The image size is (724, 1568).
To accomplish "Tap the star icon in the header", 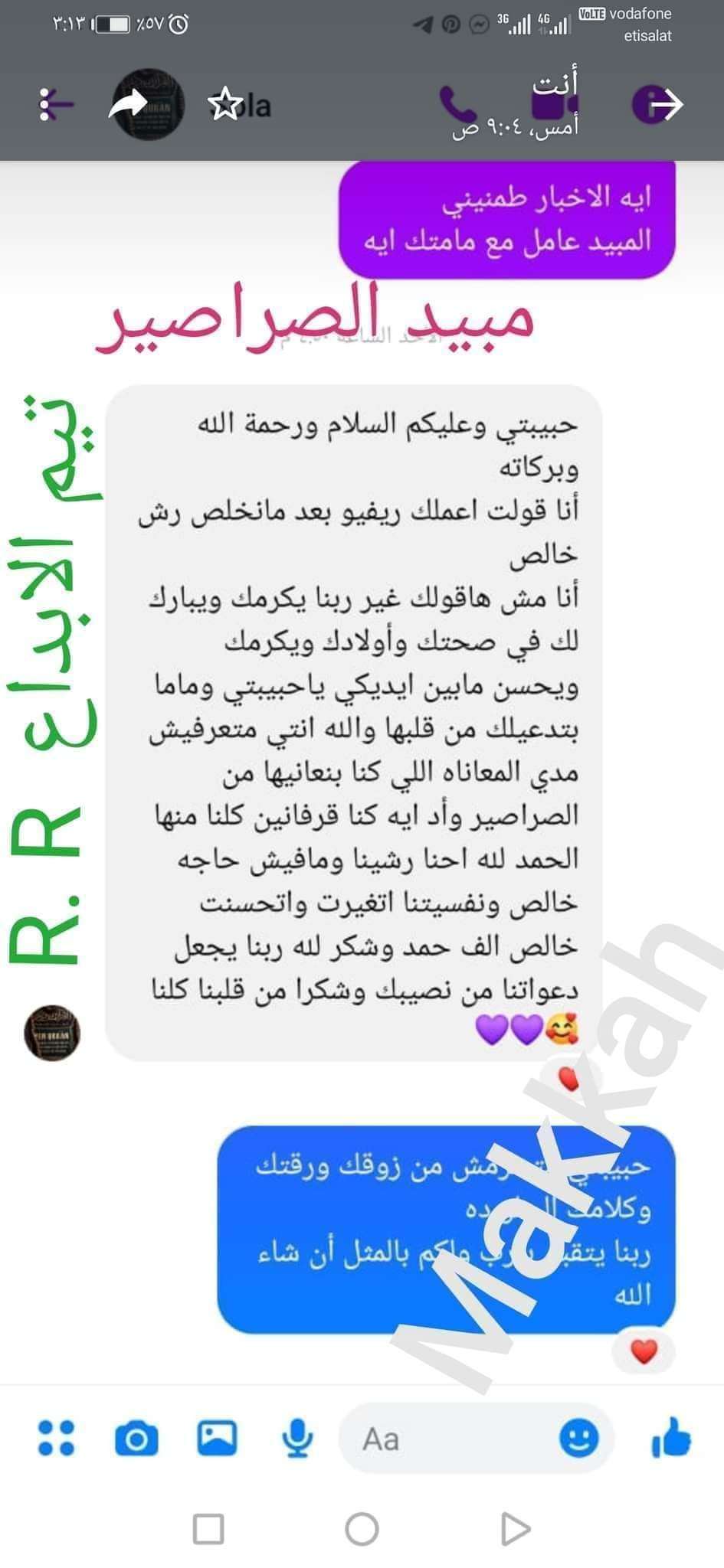I will pos(225,105).
